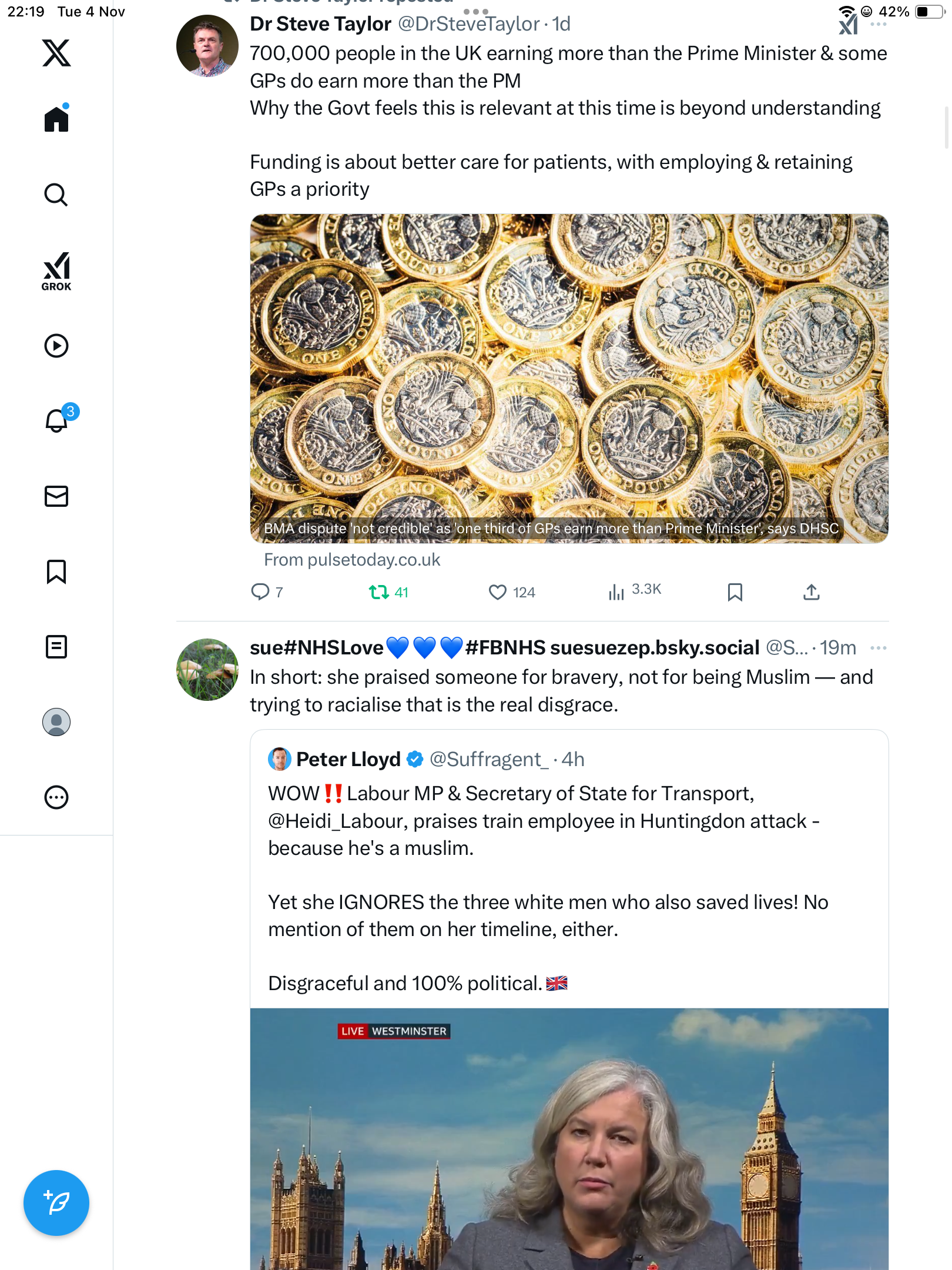Go to the Home feed
Viewport: 952px width, 1270px height.
pyautogui.click(x=56, y=119)
